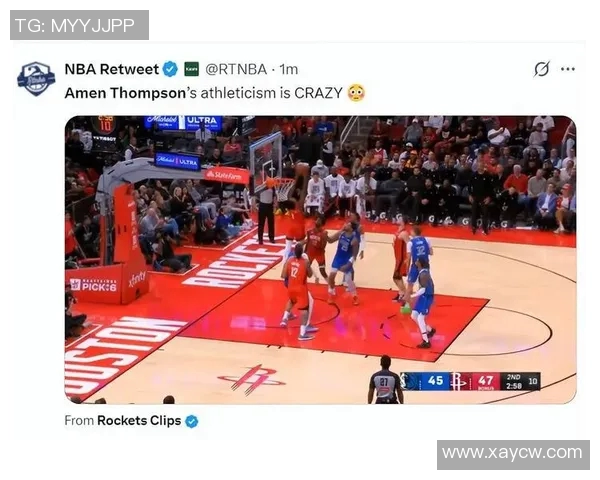Image resolution: width=600 pixels, height=480 pixels.
Task: Play the Rockets video clip
Action: coord(320,260)
